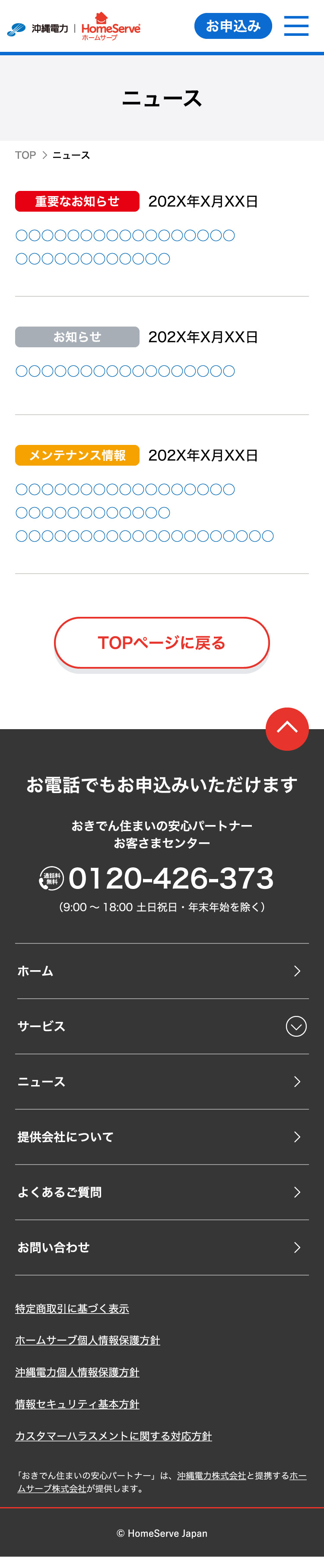Open よくあるご質問 footer row
Screen dimensions: 324x1568
coord(162,1192)
